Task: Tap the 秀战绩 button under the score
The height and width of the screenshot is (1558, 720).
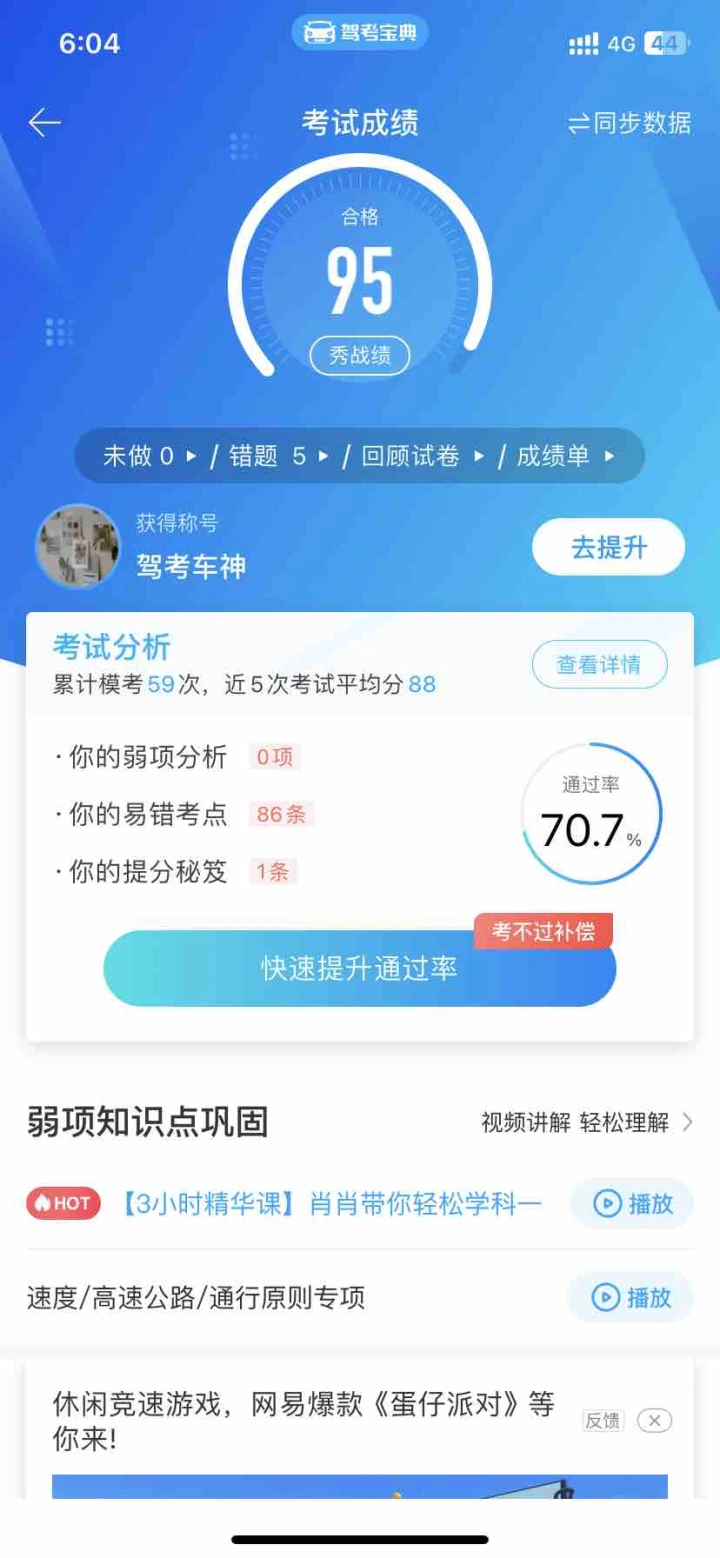Action: click(x=359, y=355)
